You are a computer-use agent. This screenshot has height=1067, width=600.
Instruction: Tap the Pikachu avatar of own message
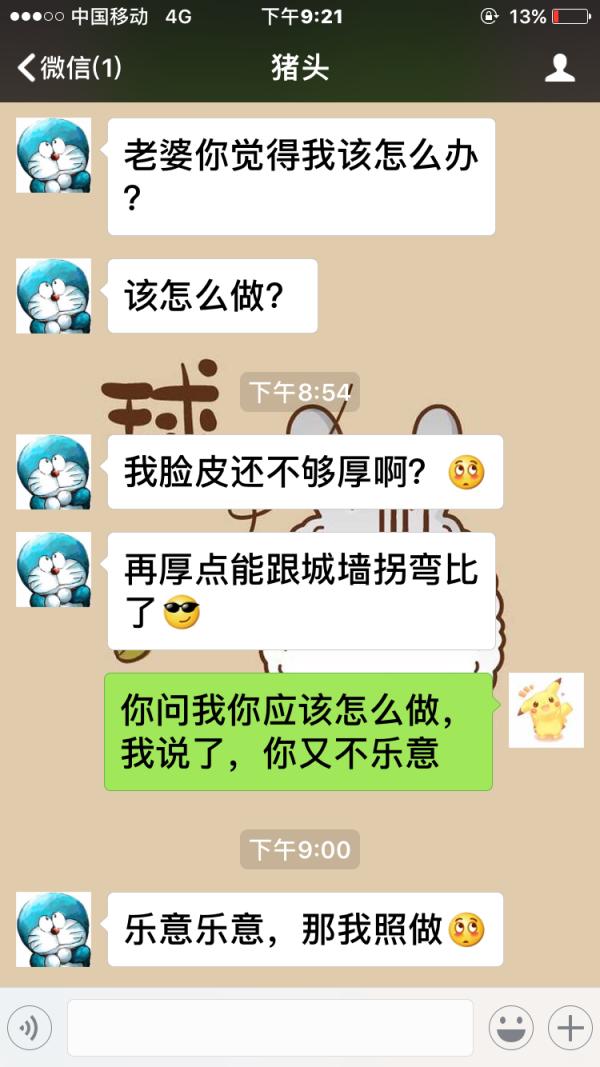(546, 710)
